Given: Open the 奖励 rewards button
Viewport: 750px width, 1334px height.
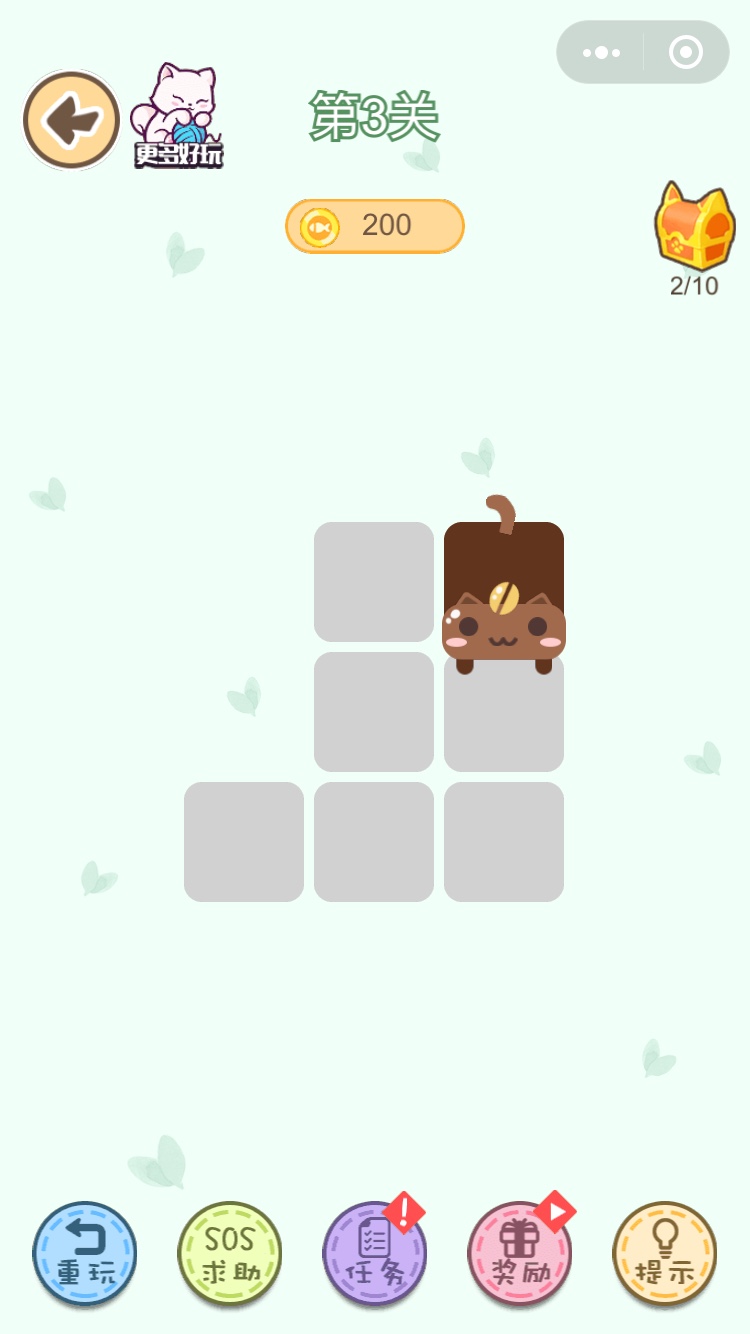Looking at the screenshot, I should (x=519, y=1254).
